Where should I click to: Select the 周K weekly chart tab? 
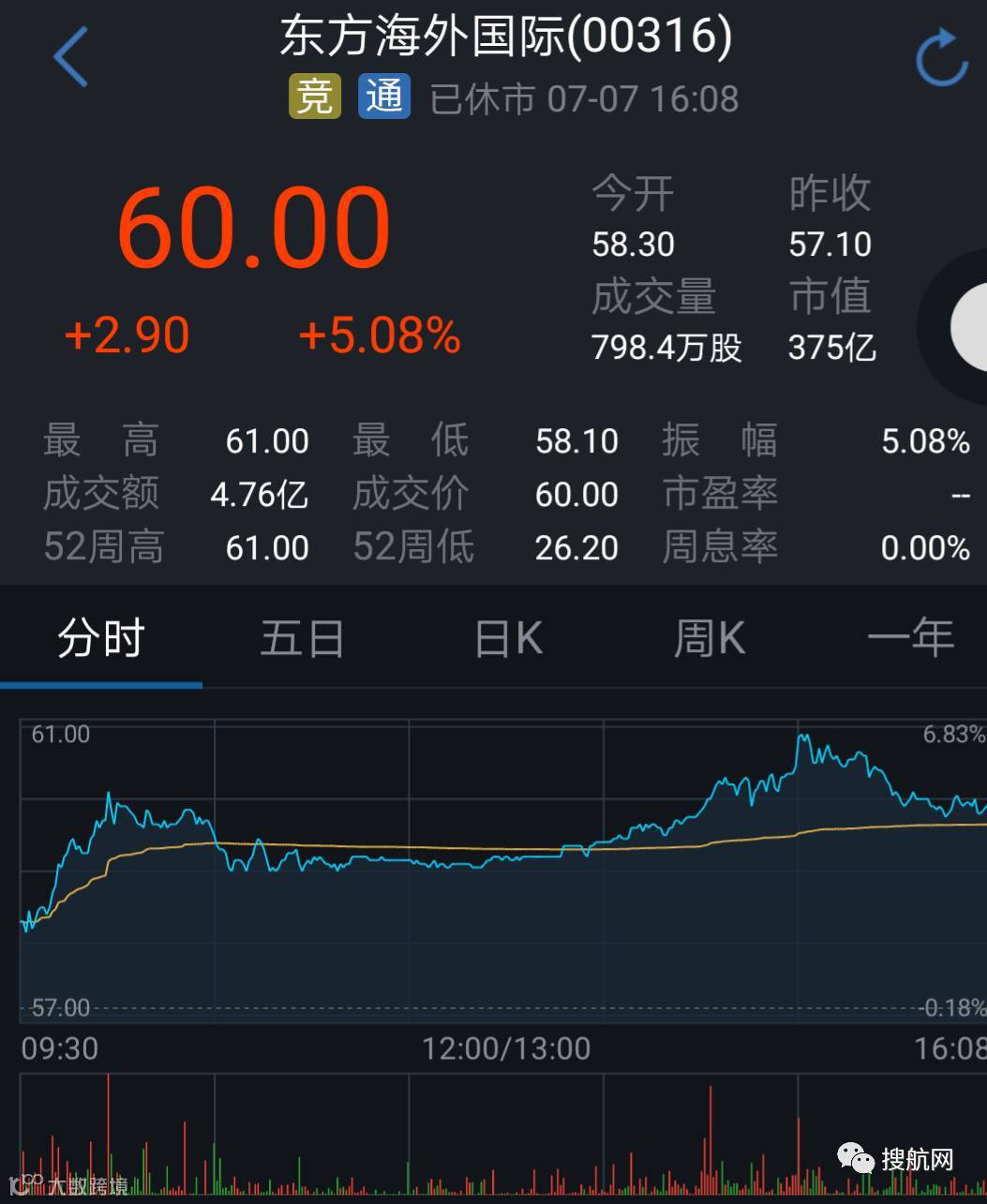710,636
